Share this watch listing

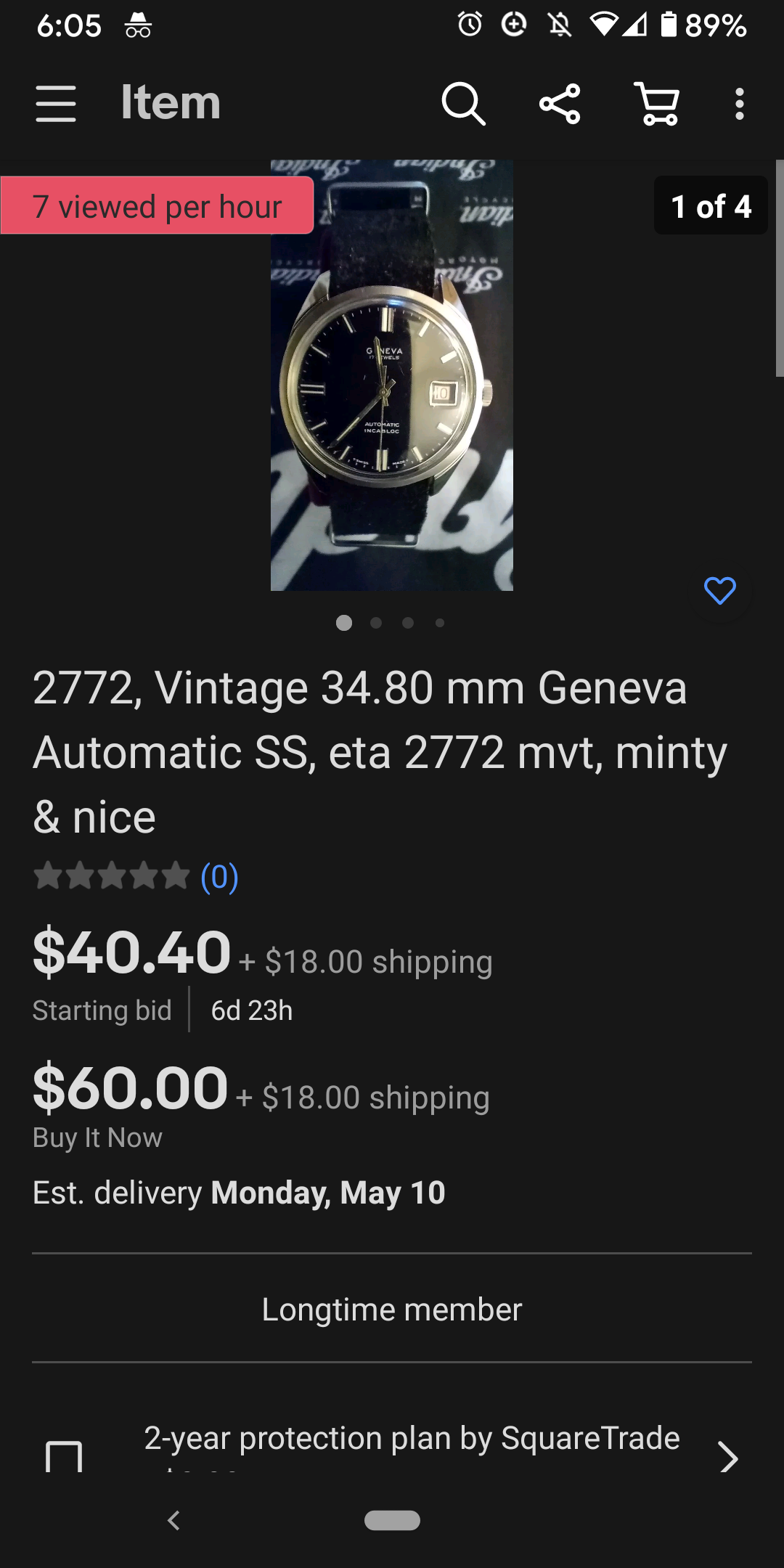560,104
